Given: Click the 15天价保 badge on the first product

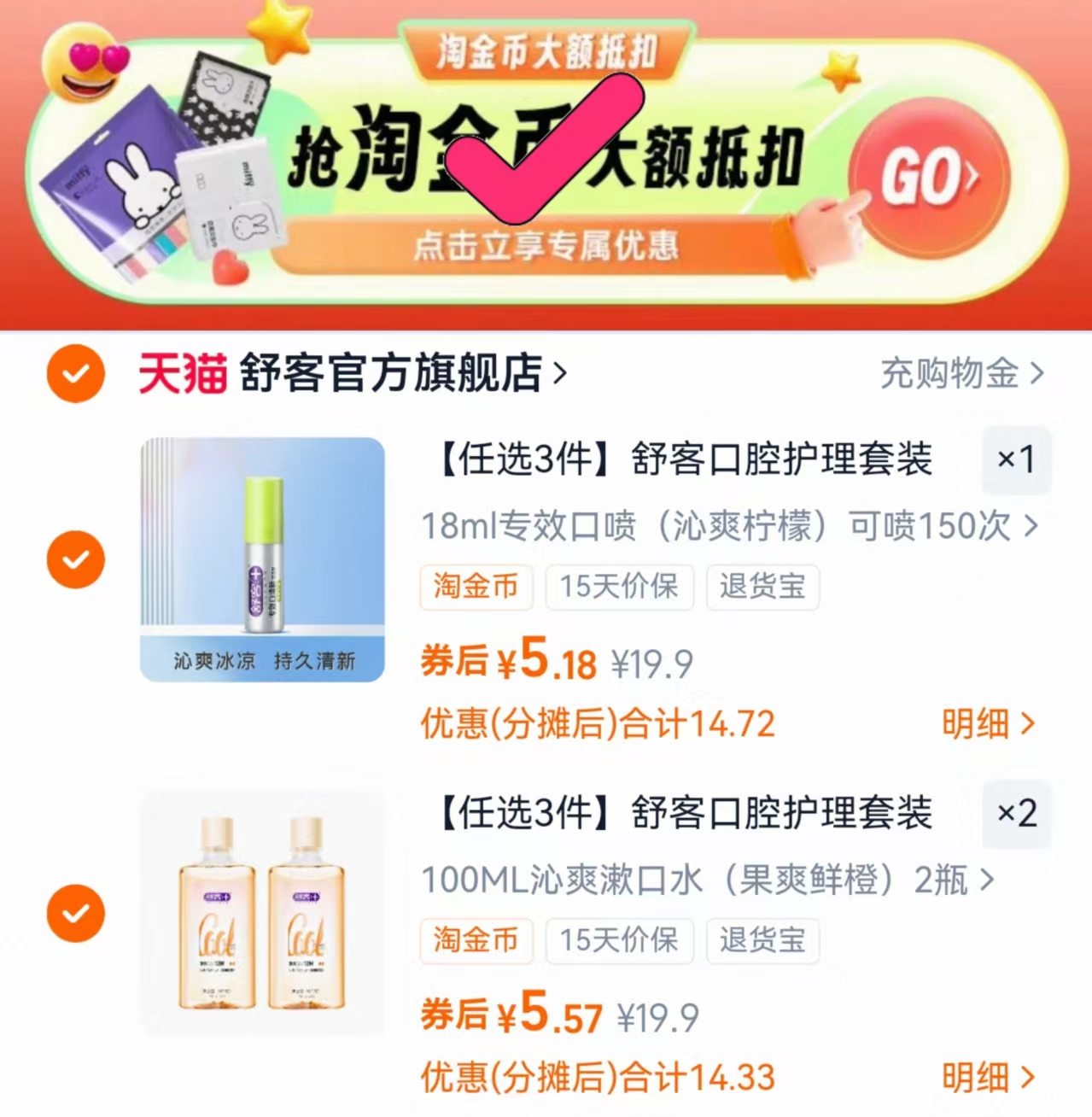Looking at the screenshot, I should point(618,588).
